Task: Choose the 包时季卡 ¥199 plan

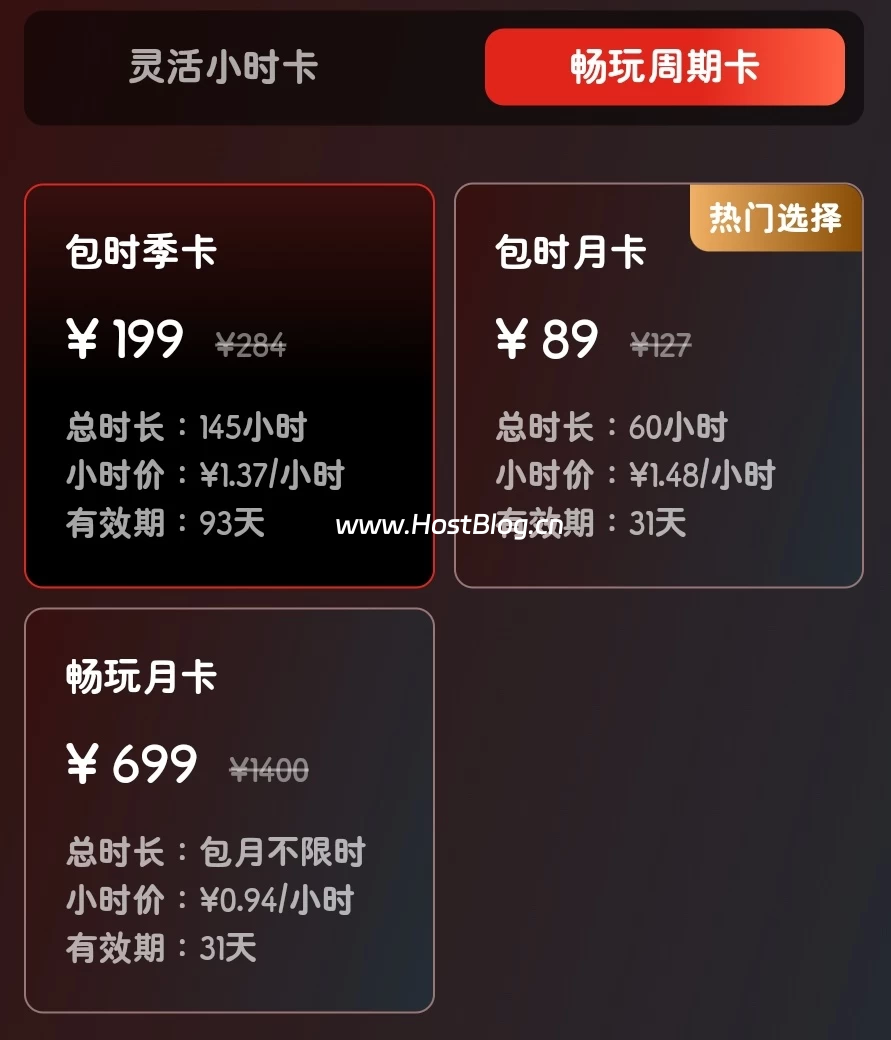Action: click(229, 385)
